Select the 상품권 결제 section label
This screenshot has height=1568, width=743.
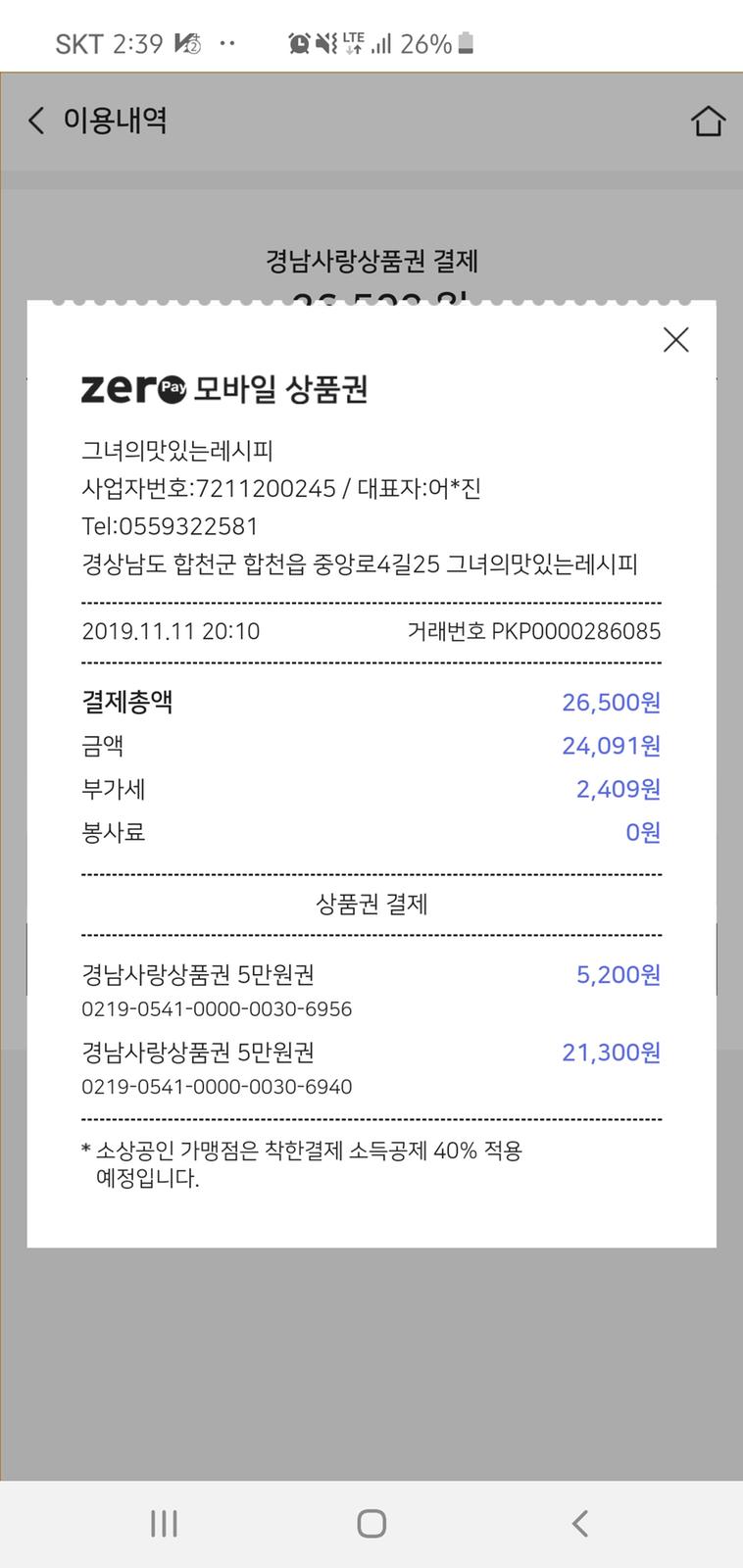pyautogui.click(x=371, y=905)
